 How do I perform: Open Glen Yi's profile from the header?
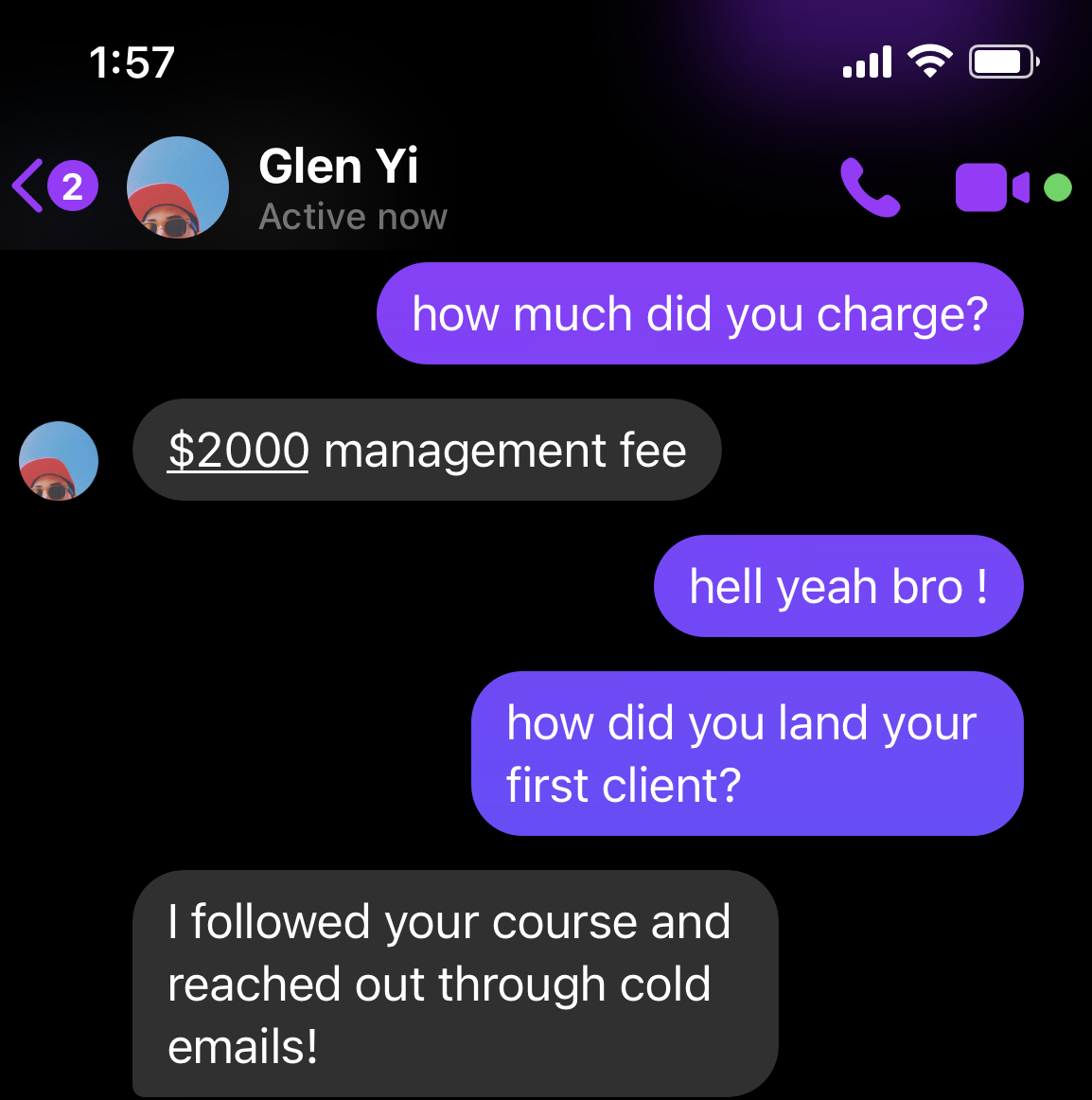(x=339, y=187)
